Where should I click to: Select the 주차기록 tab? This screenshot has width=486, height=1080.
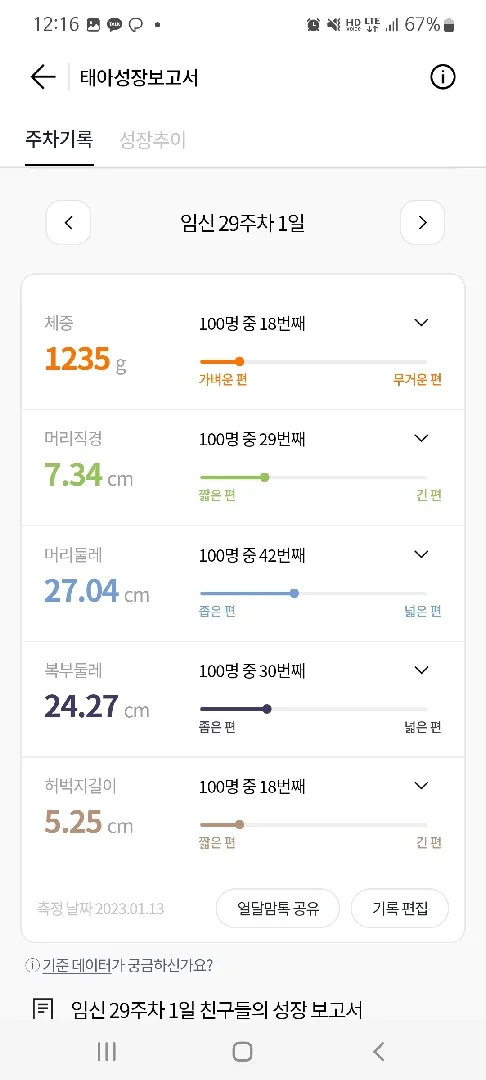59,140
